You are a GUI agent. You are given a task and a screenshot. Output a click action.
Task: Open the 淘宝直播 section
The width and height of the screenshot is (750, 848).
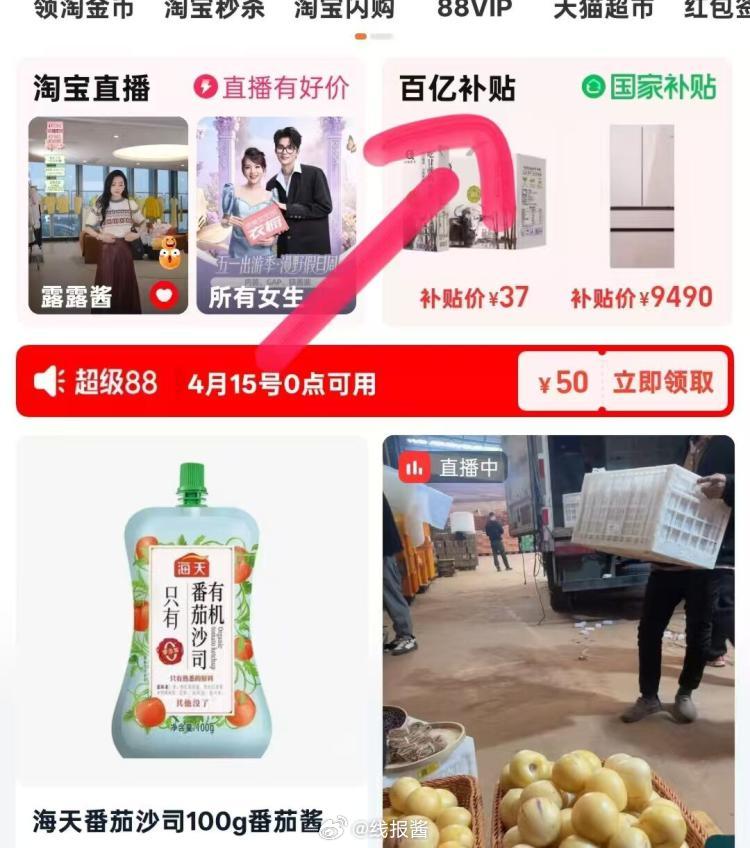coord(91,88)
